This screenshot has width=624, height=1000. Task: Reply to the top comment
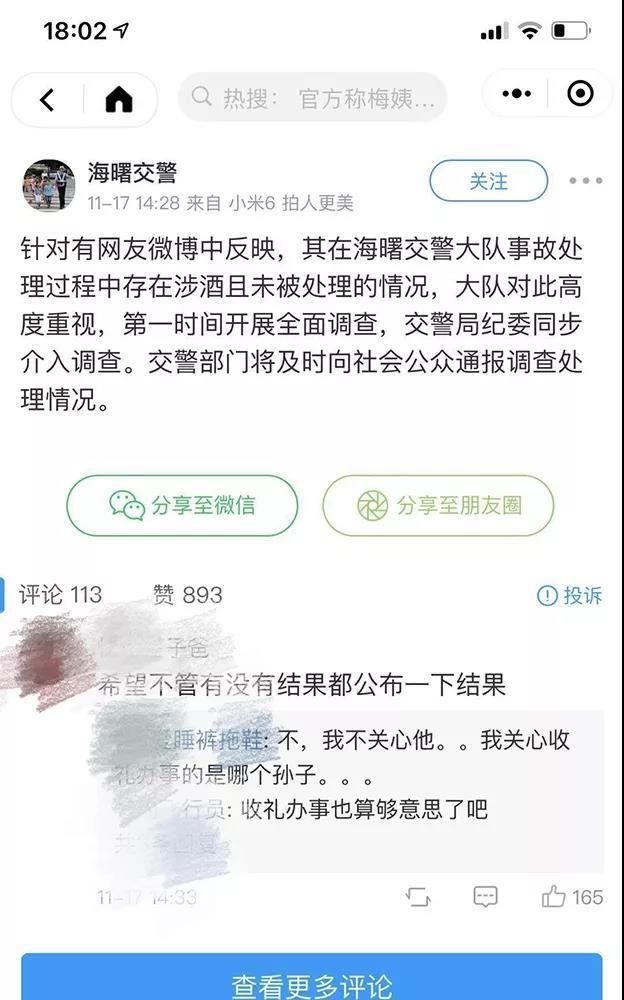point(485,896)
